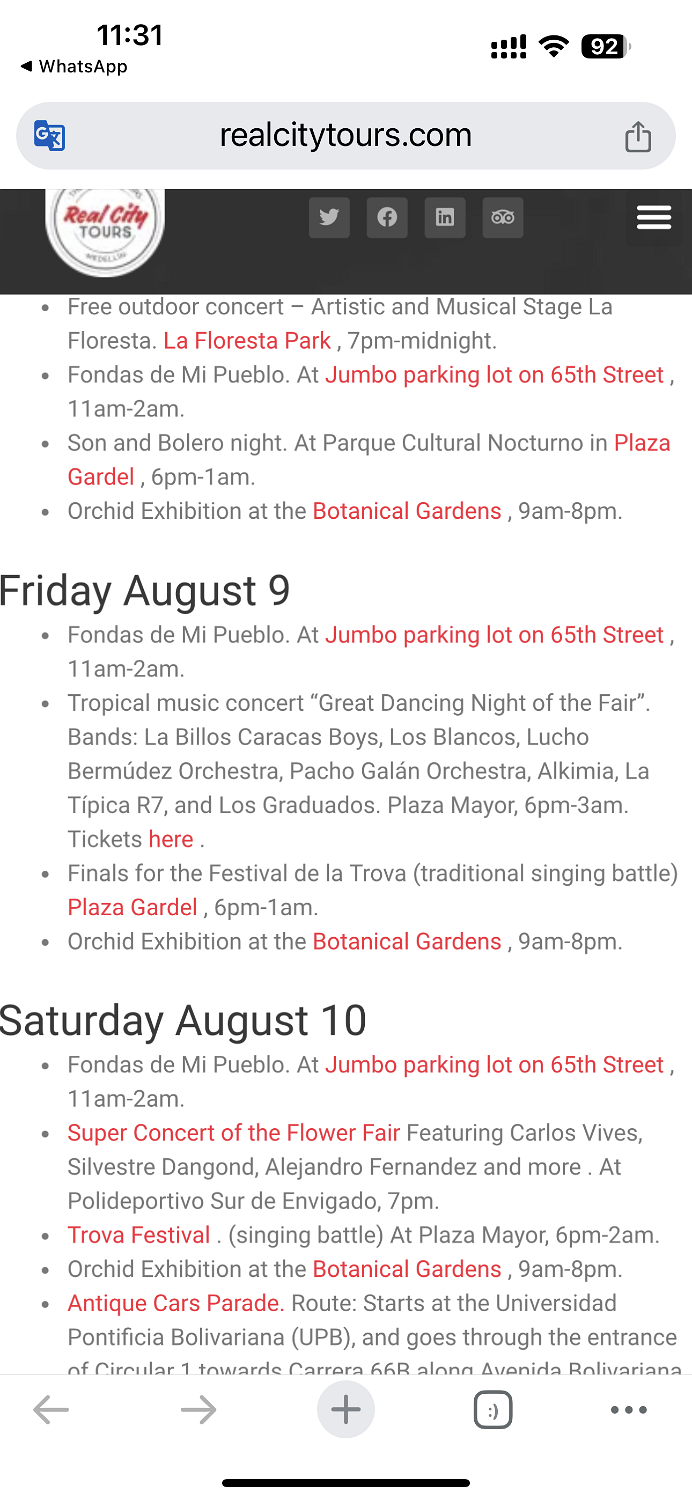Open the Antique Cars Parade link
Image resolution: width=692 pixels, height=1500 pixels.
[176, 1303]
